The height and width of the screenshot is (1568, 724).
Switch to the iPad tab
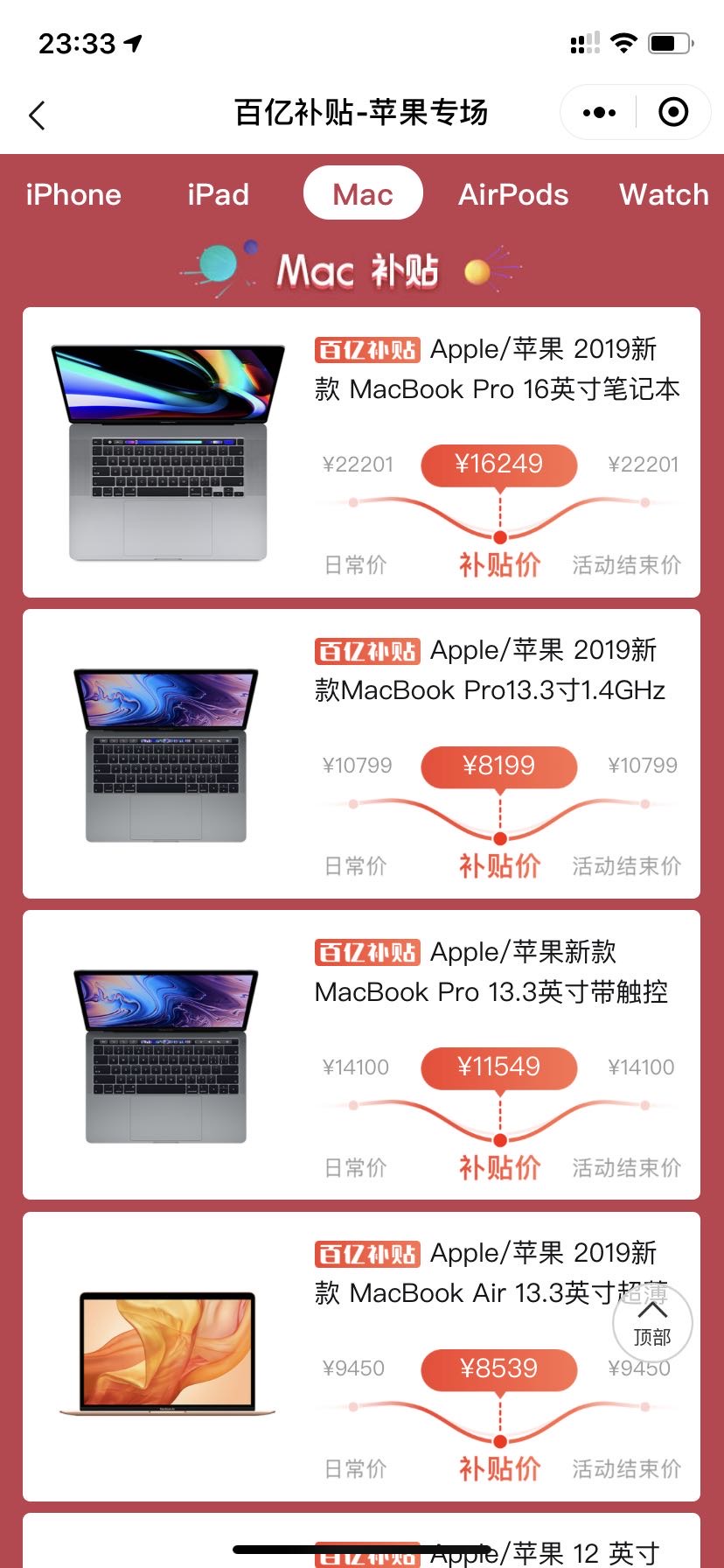(218, 194)
